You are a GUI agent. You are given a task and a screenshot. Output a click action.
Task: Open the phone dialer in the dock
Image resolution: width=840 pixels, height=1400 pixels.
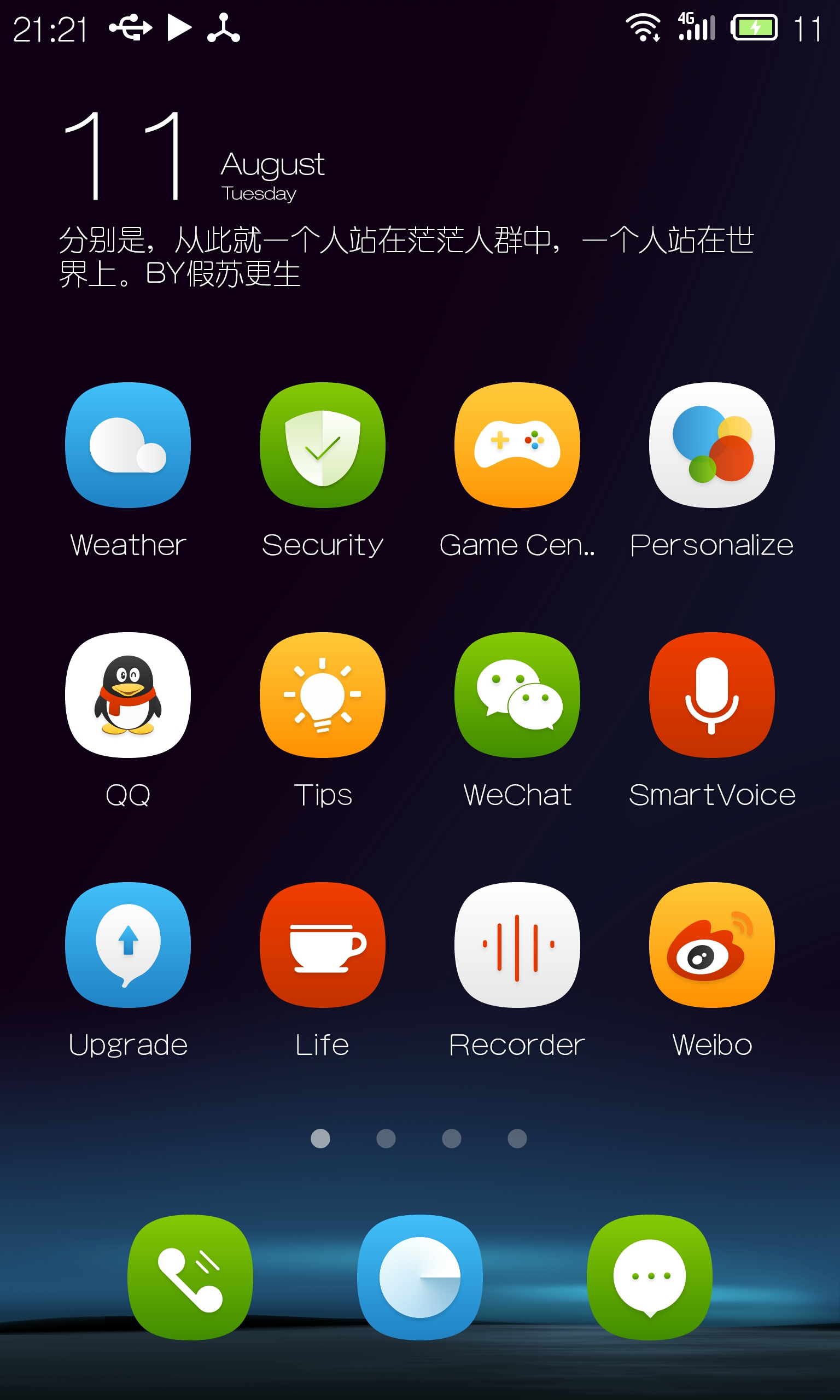[190, 1277]
